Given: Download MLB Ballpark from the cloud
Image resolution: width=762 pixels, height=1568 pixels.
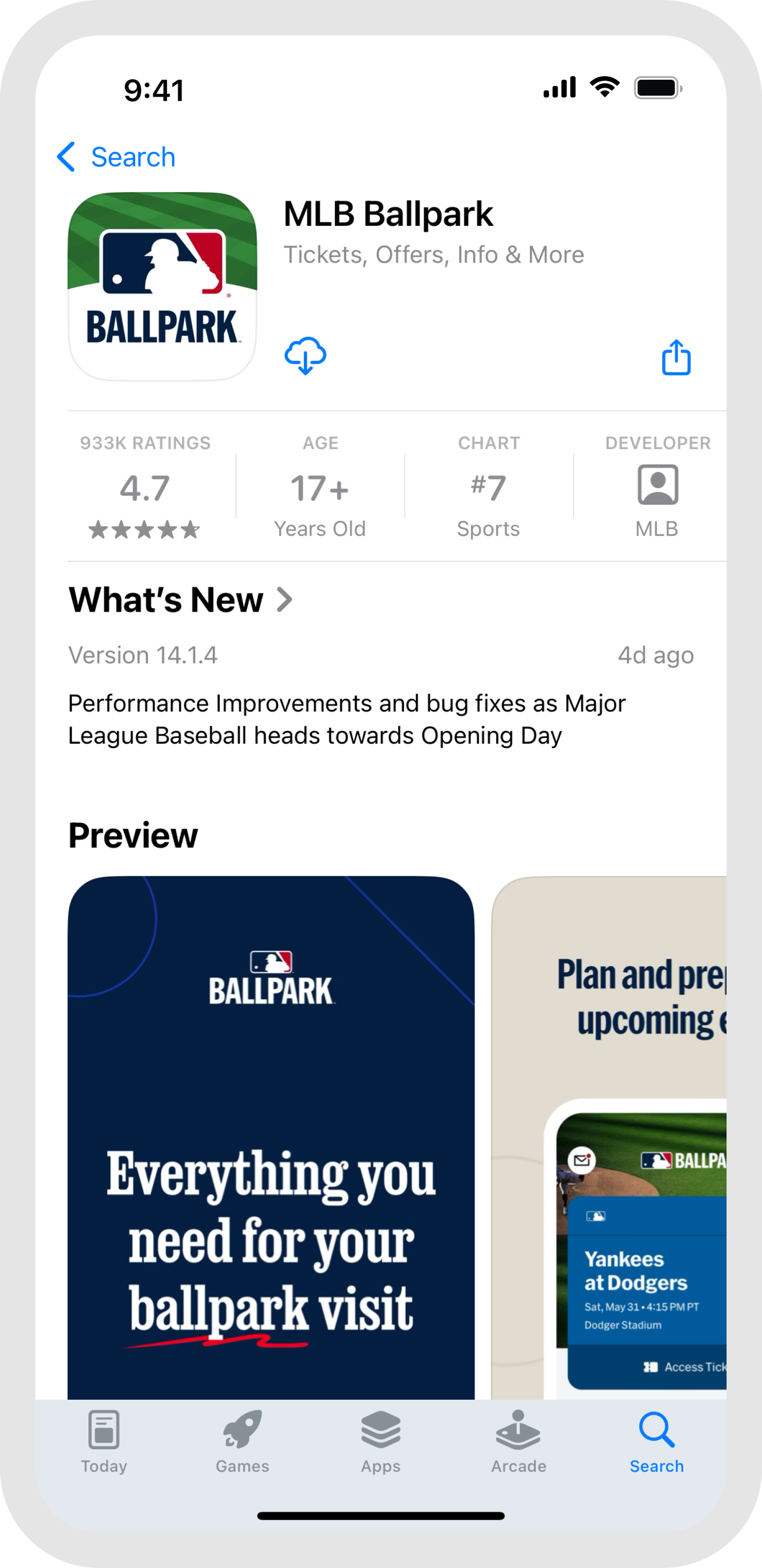Looking at the screenshot, I should pyautogui.click(x=305, y=356).
